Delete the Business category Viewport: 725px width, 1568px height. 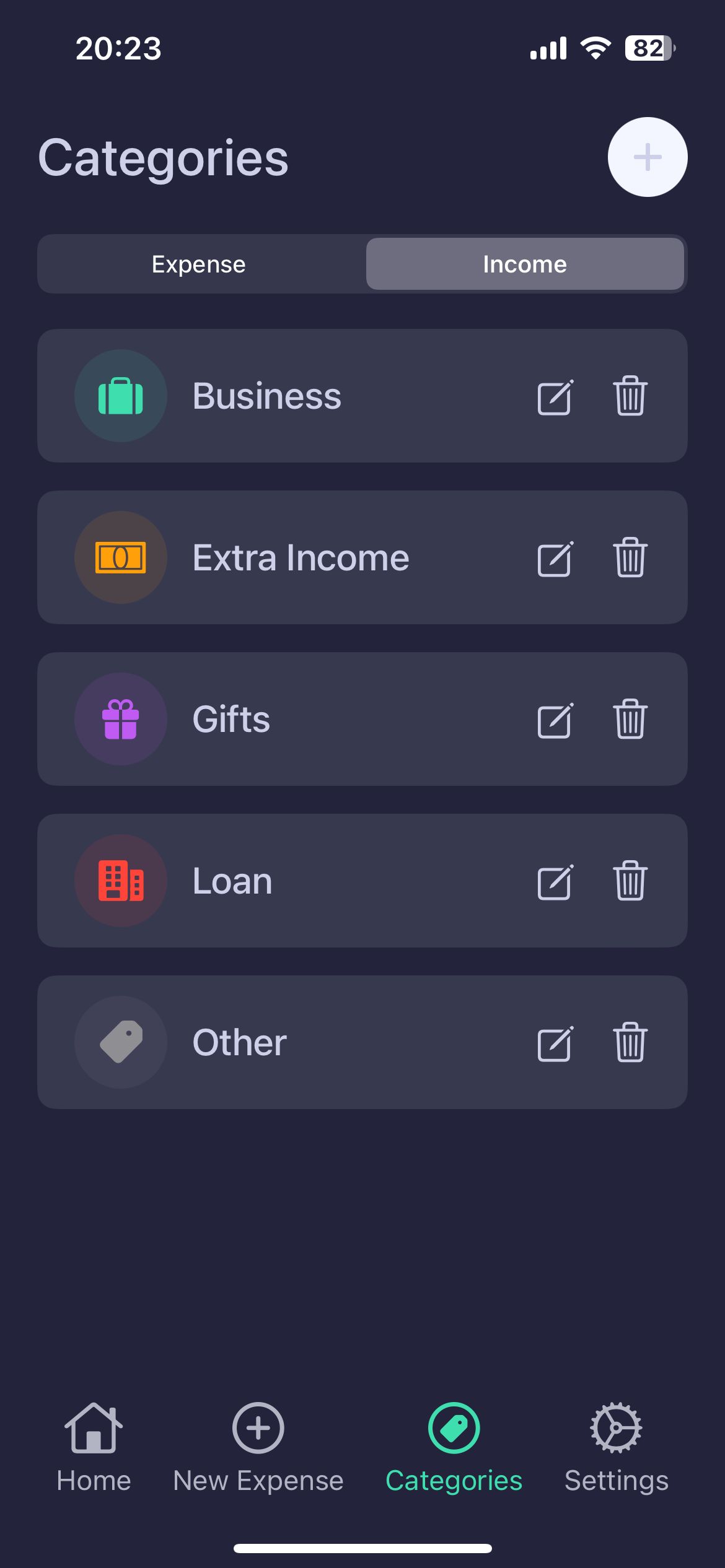point(630,396)
